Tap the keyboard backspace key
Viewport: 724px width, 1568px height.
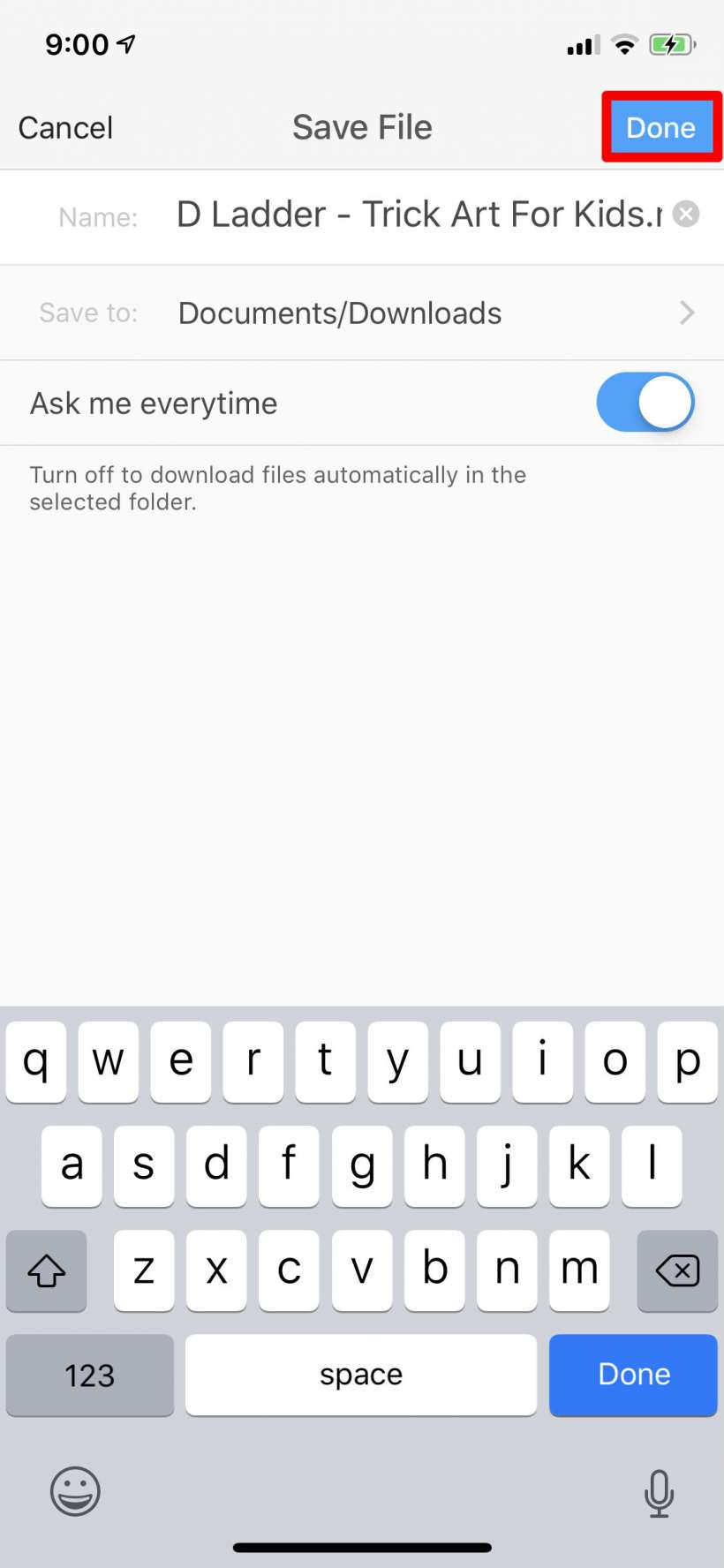tap(677, 1270)
